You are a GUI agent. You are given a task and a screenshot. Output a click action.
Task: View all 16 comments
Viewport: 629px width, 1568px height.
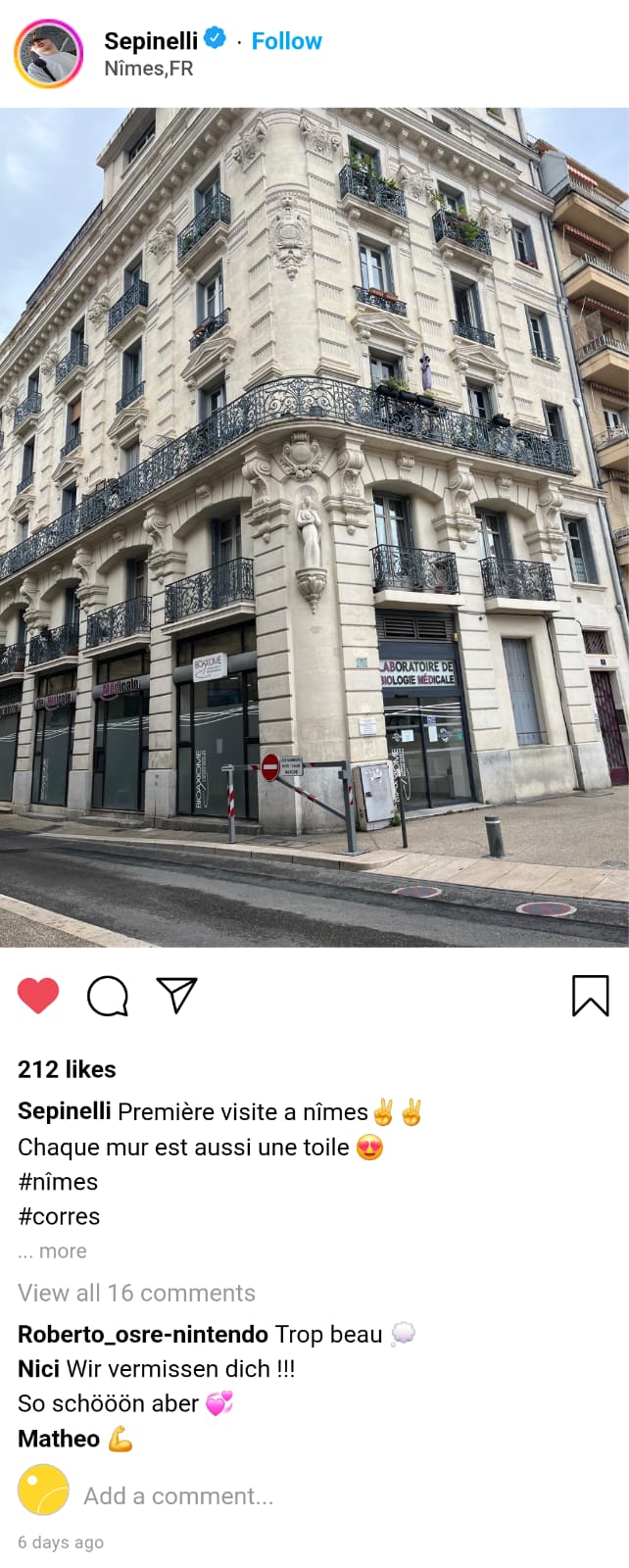pyautogui.click(x=136, y=1293)
